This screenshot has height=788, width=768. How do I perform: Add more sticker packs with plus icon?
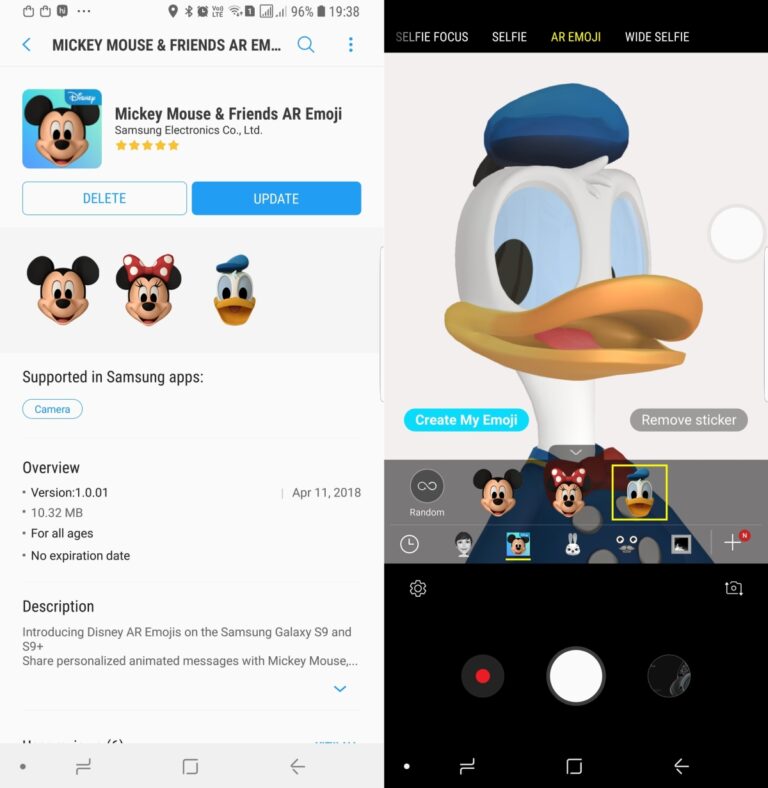coord(733,543)
